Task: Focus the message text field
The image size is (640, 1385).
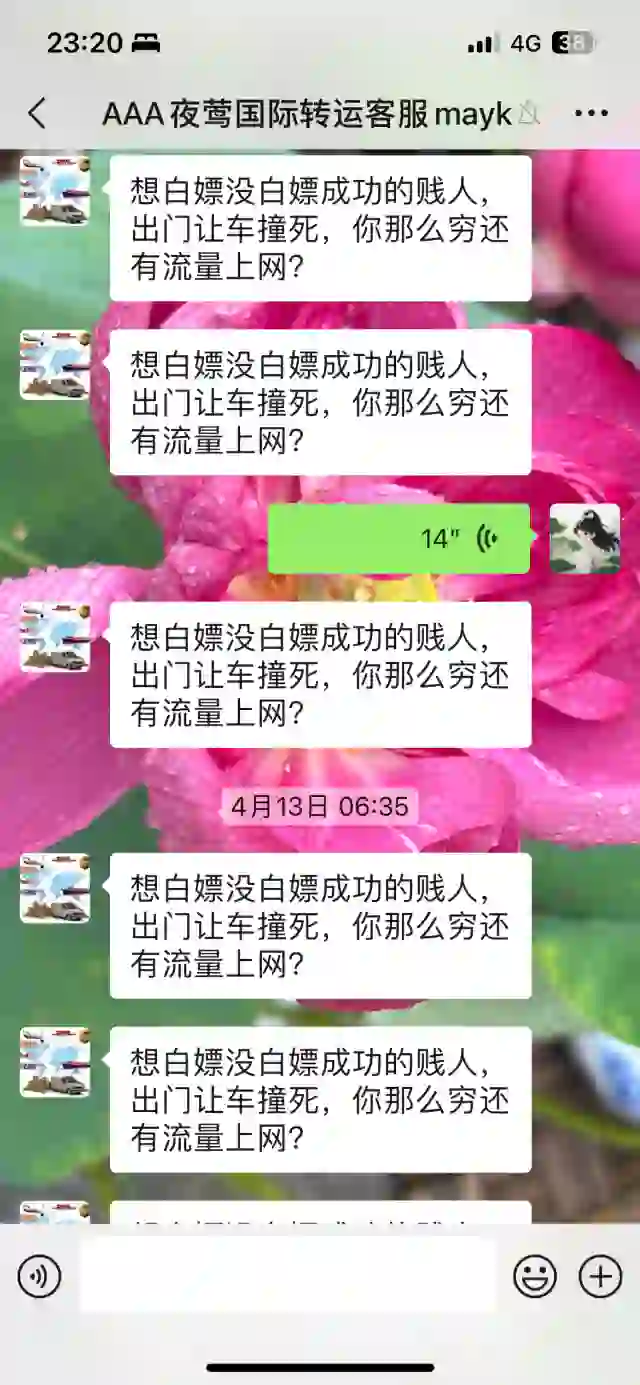Action: [287, 1276]
